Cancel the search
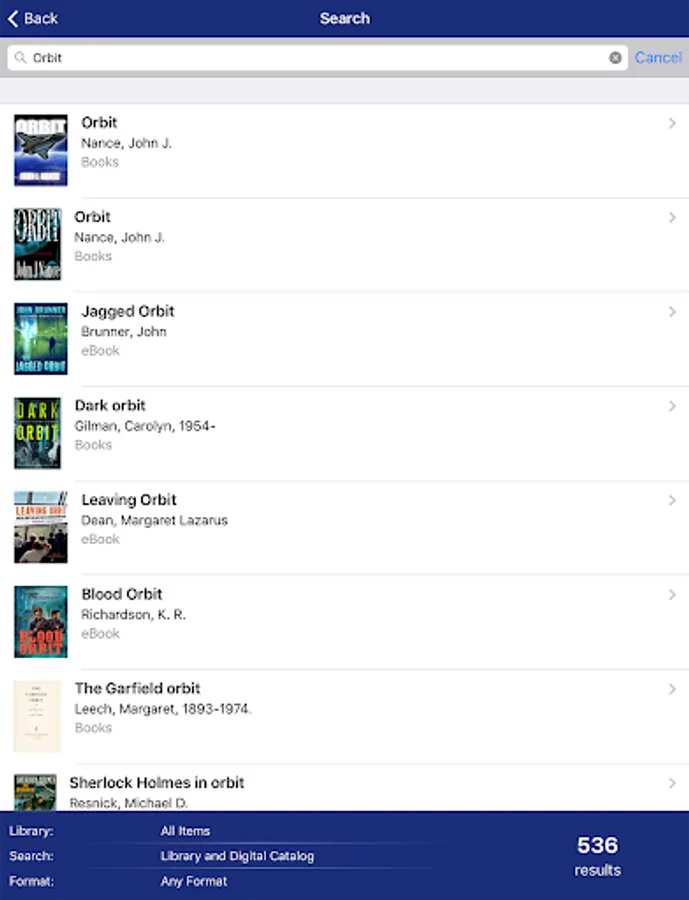The image size is (689, 900). (x=658, y=58)
